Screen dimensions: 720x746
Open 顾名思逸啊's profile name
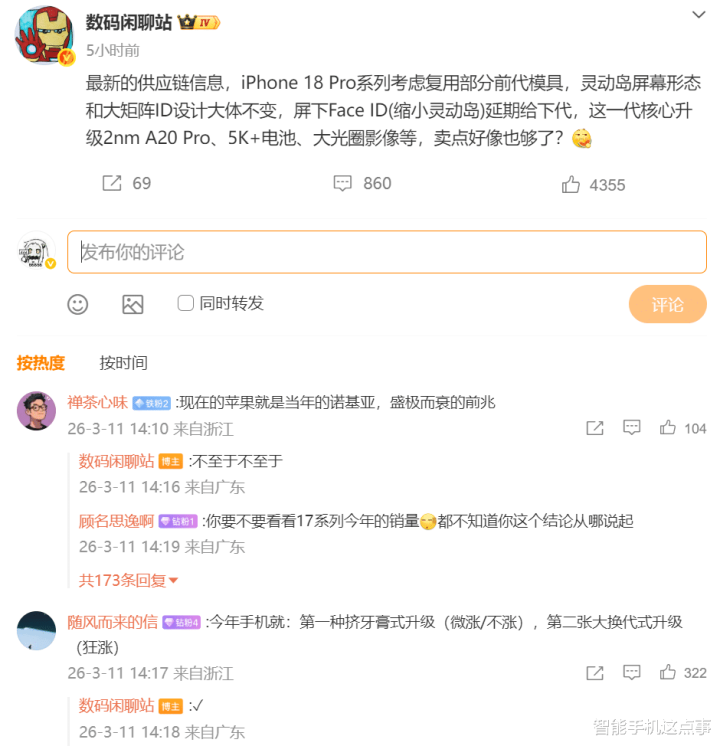click(116, 521)
